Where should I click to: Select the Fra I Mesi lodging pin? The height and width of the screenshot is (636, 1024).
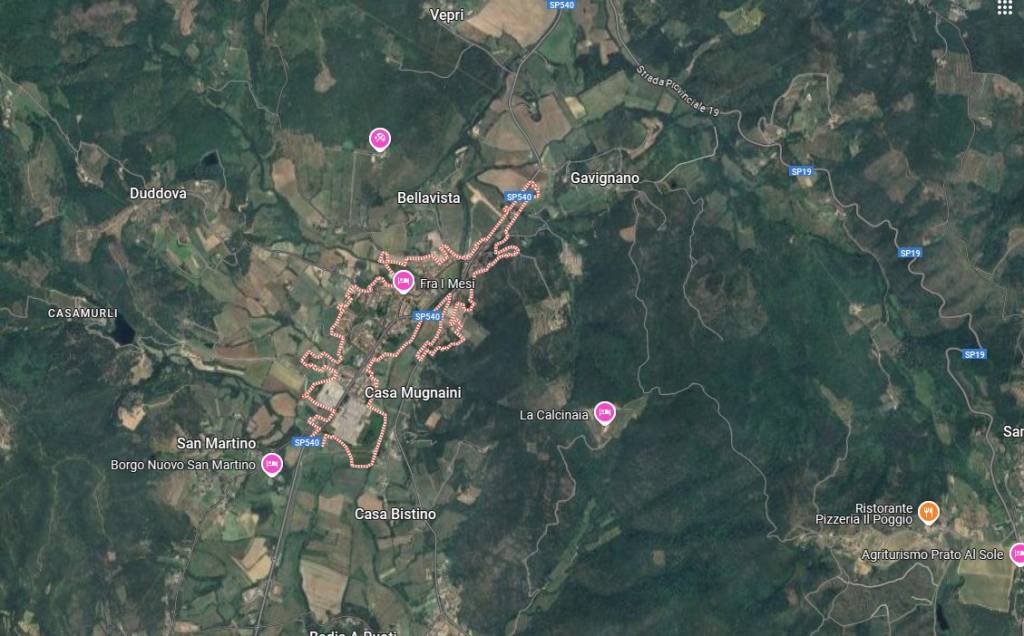point(403,281)
